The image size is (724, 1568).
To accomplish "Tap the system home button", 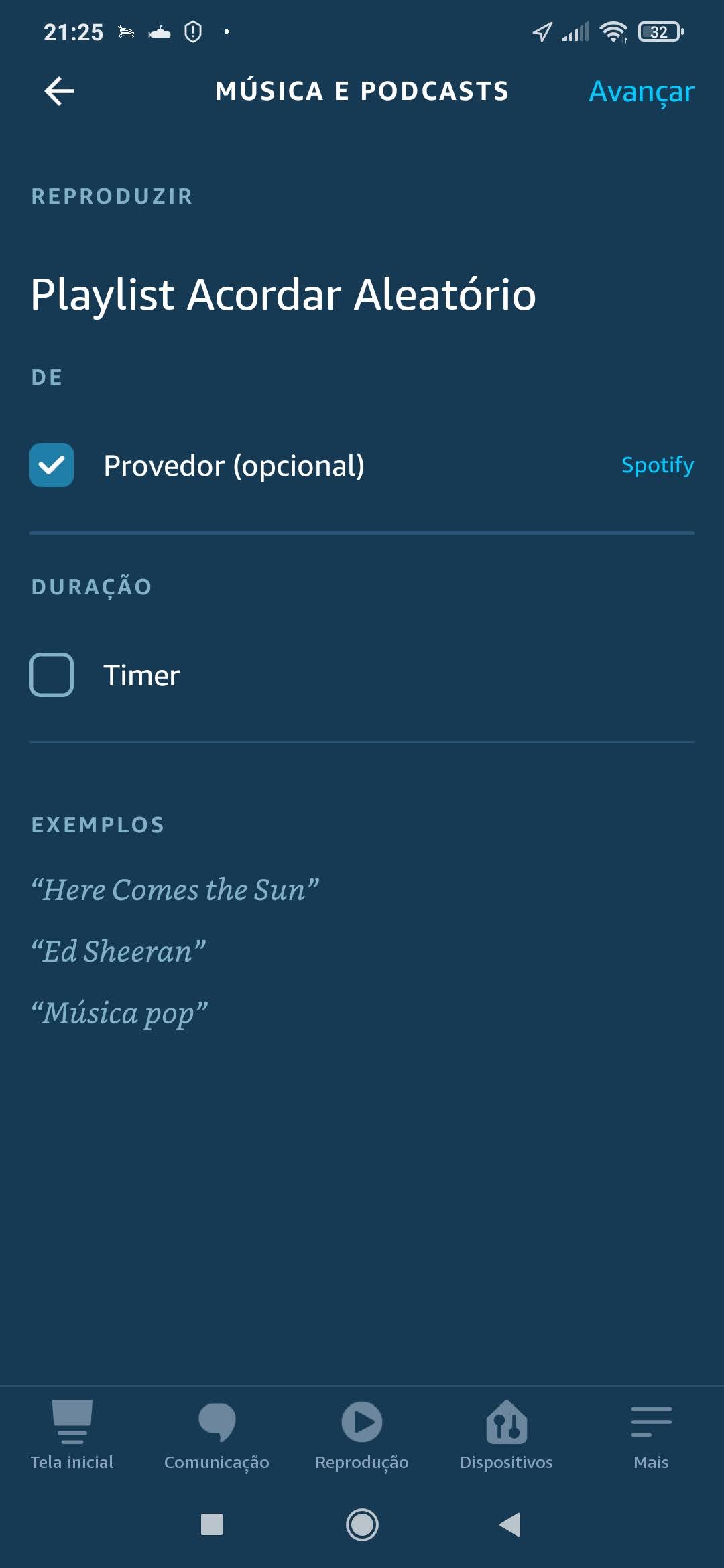I will coord(362,1525).
